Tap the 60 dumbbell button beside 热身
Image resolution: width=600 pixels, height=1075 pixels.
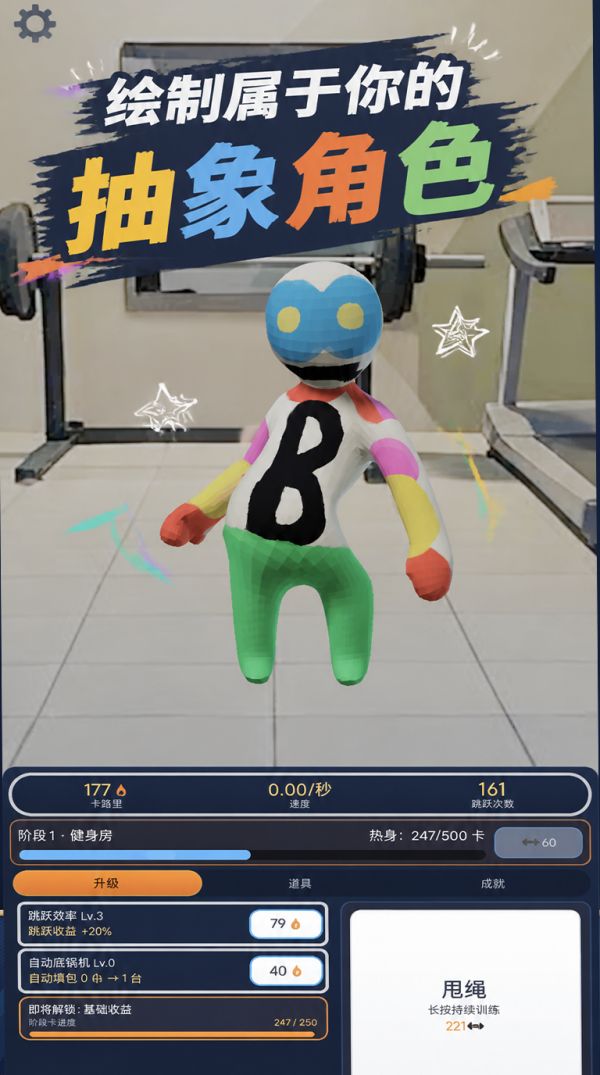pyautogui.click(x=538, y=842)
